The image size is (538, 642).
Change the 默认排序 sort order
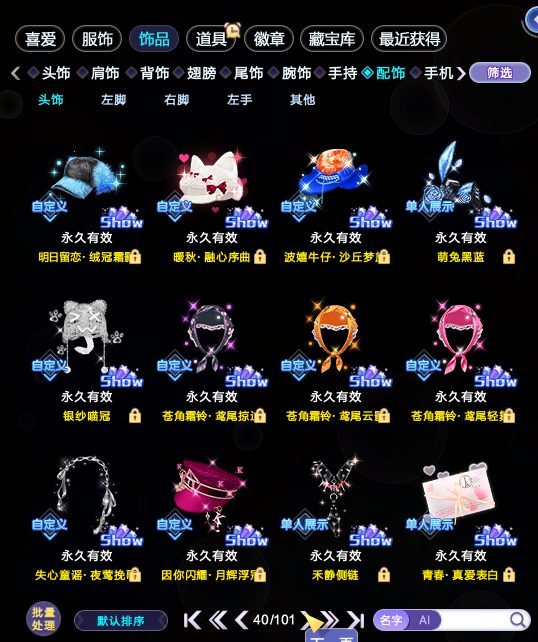[121, 621]
